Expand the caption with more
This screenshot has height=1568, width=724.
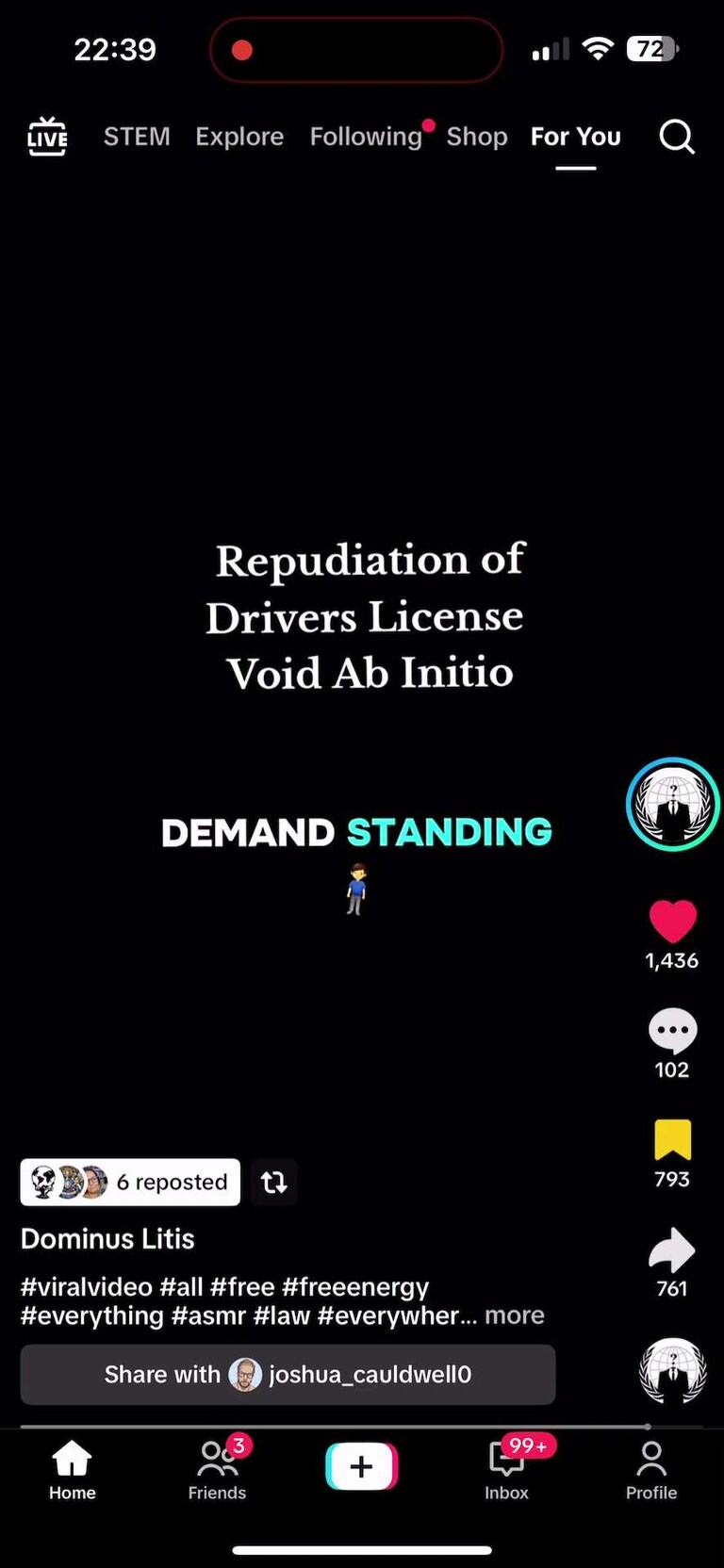pyautogui.click(x=515, y=1315)
